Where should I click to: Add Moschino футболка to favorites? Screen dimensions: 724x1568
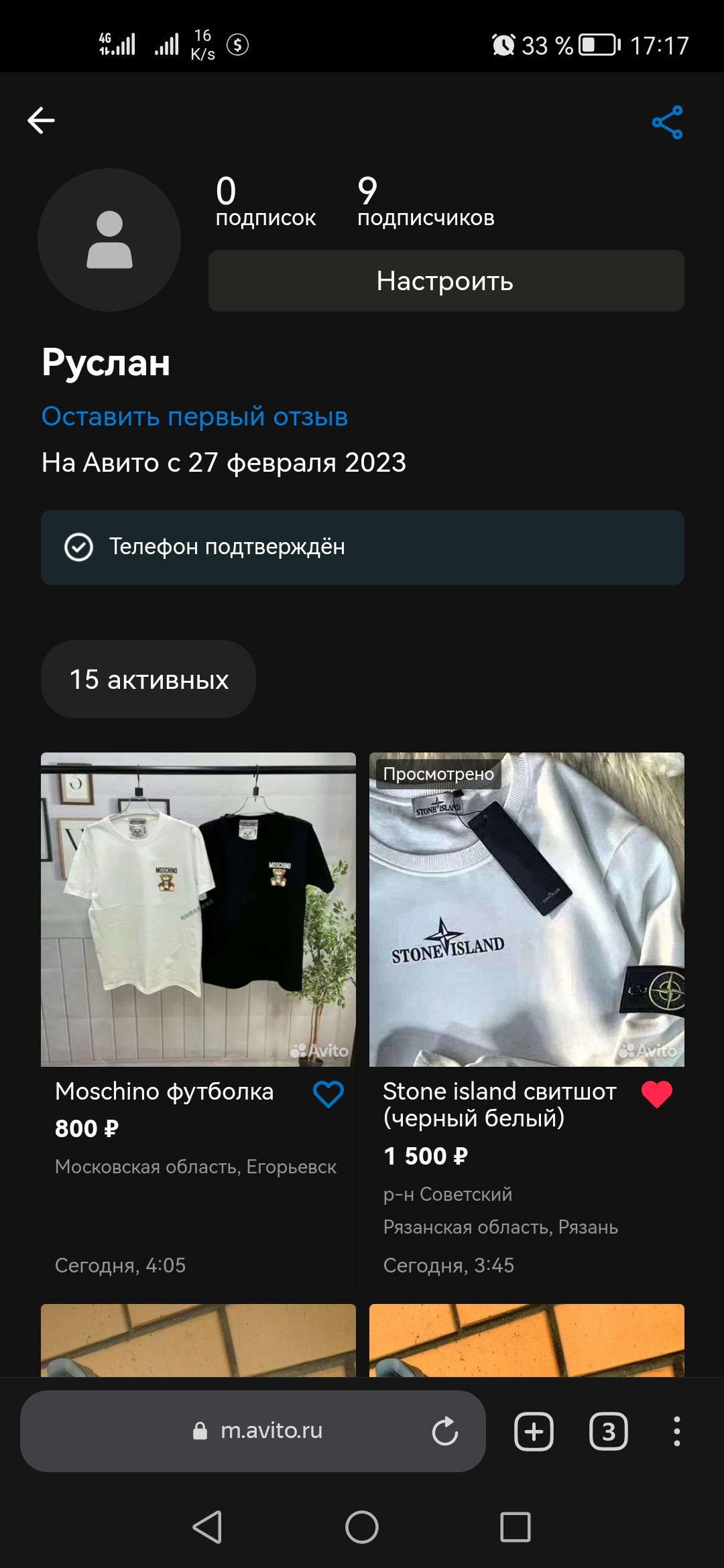tap(328, 1094)
